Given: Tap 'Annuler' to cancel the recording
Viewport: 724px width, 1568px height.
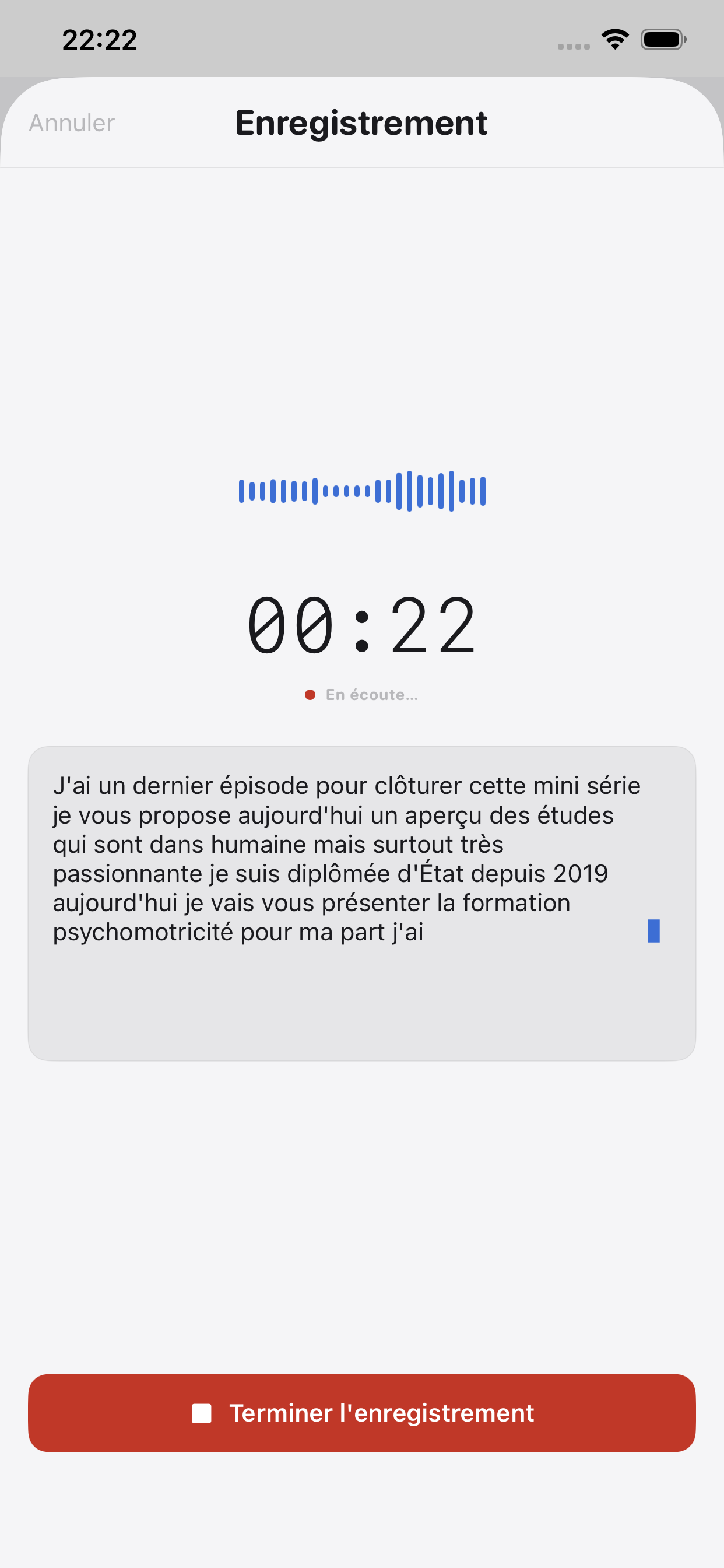Looking at the screenshot, I should pos(71,123).
